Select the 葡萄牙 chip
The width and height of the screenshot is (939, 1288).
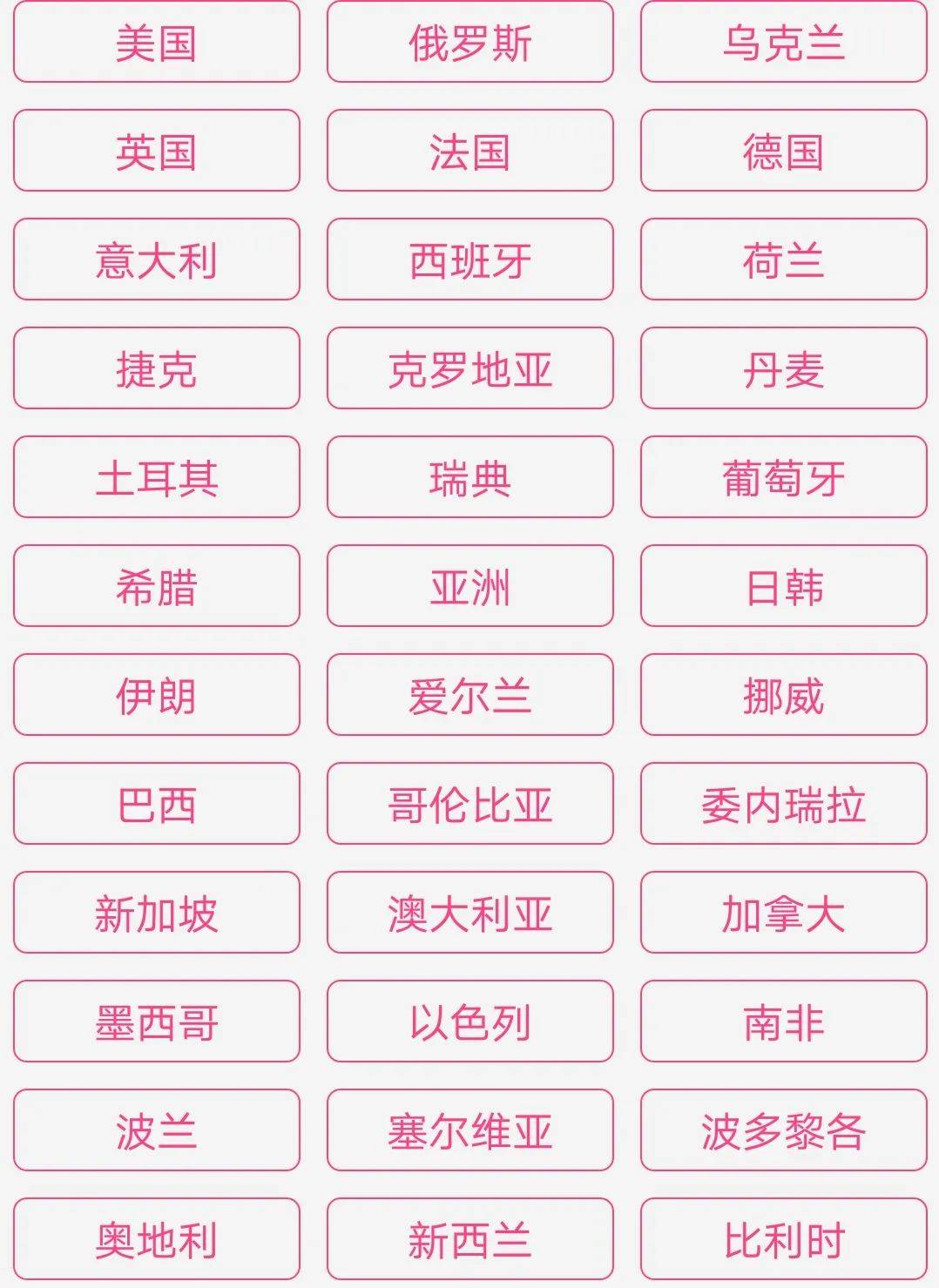coord(784,477)
